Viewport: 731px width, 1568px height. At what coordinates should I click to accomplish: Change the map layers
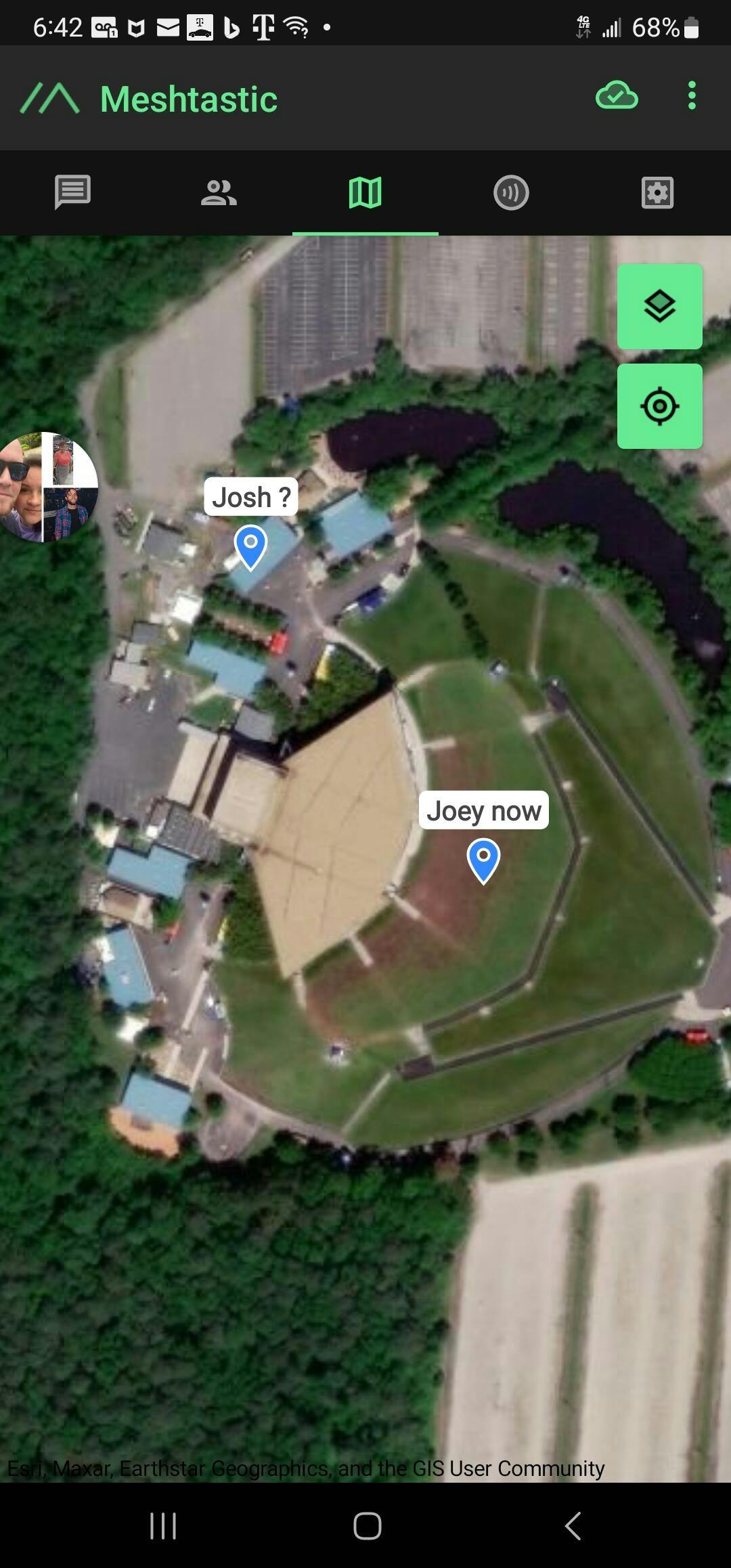pos(659,307)
